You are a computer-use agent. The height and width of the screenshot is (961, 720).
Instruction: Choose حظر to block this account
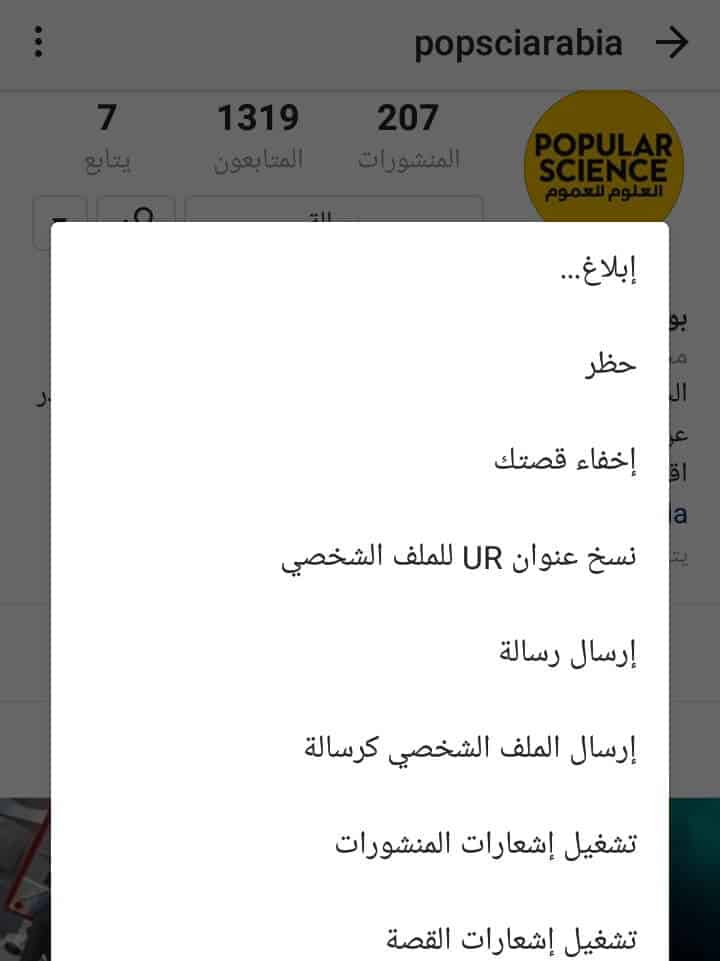[610, 365]
